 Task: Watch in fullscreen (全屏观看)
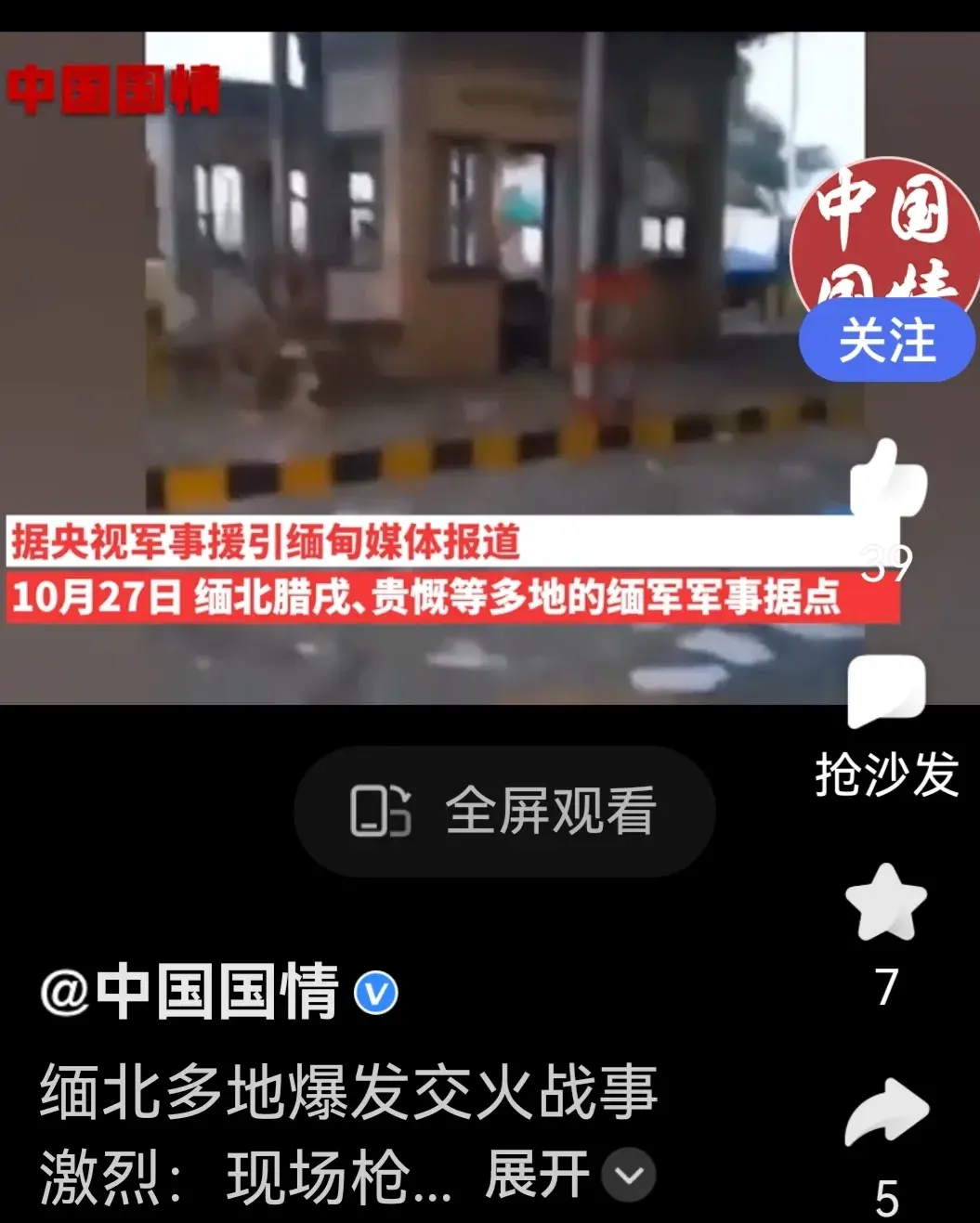tap(504, 811)
